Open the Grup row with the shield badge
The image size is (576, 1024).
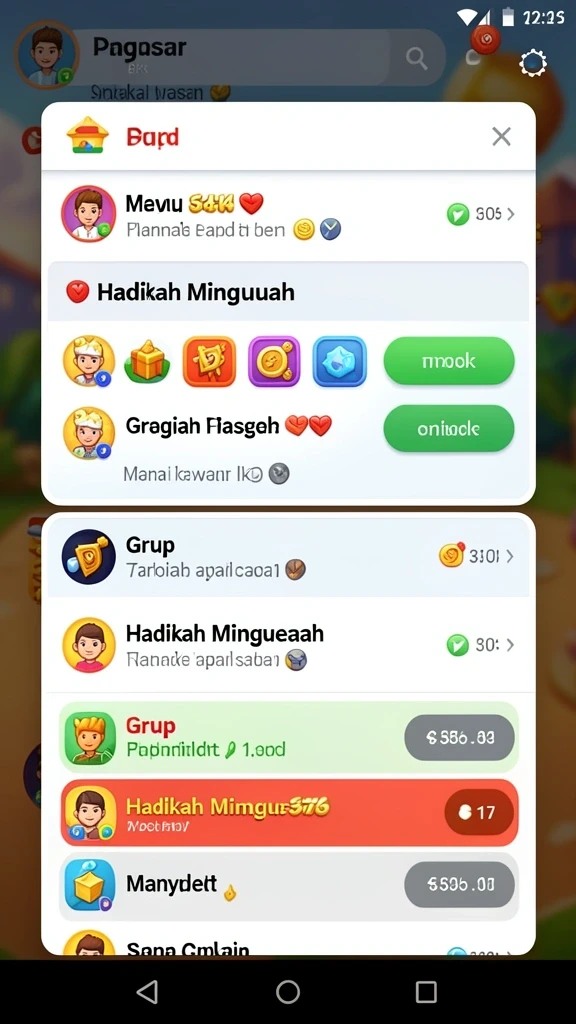(x=288, y=556)
